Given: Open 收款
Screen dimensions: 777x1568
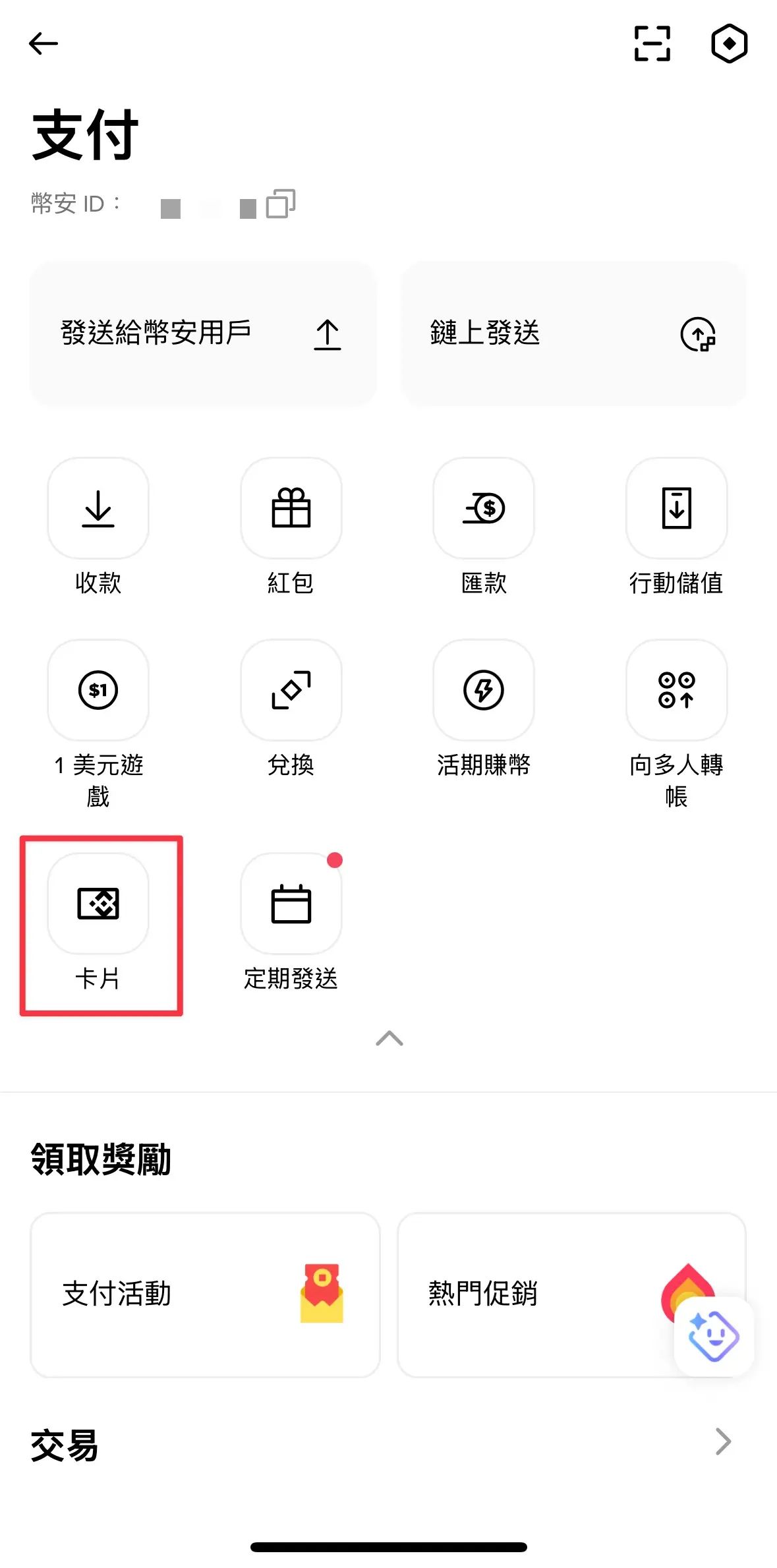Looking at the screenshot, I should point(98,509).
